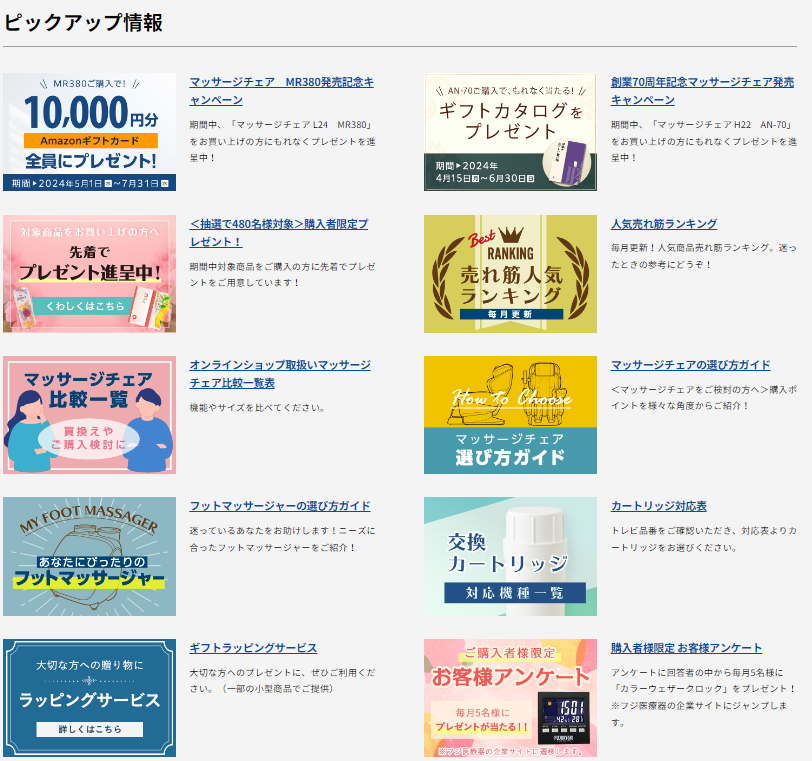The width and height of the screenshot is (812, 761).
Task: Tap the 売れ筋人気ランキング banner image
Action: pos(510,273)
